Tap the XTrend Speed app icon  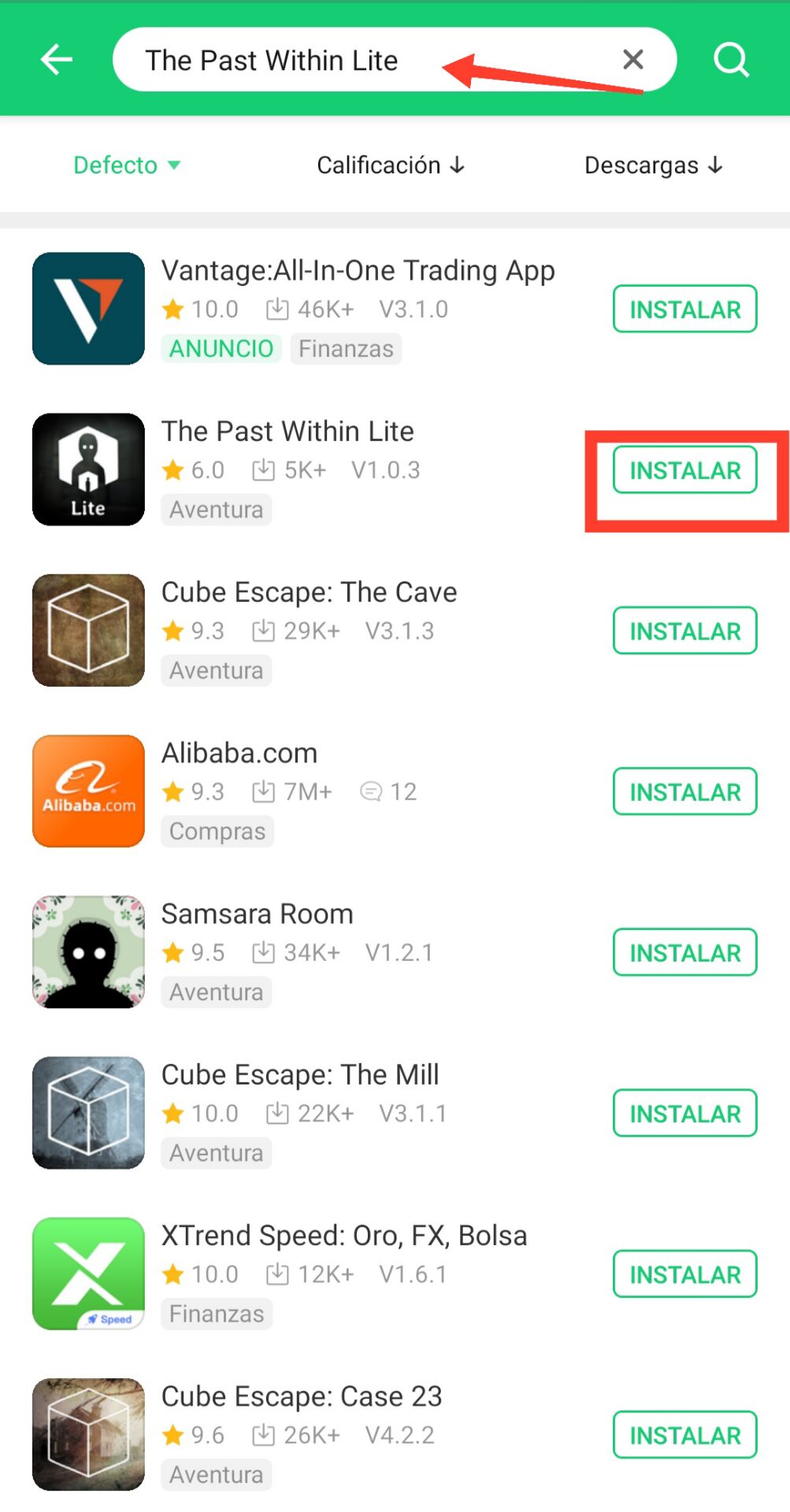click(x=87, y=1273)
